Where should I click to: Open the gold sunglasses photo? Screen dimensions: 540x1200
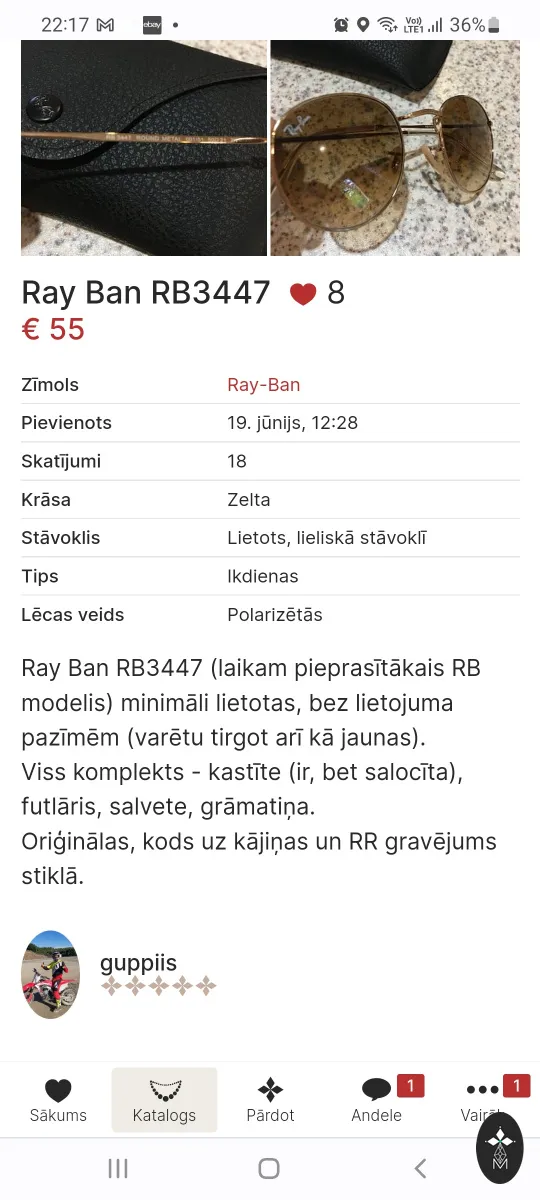point(395,148)
